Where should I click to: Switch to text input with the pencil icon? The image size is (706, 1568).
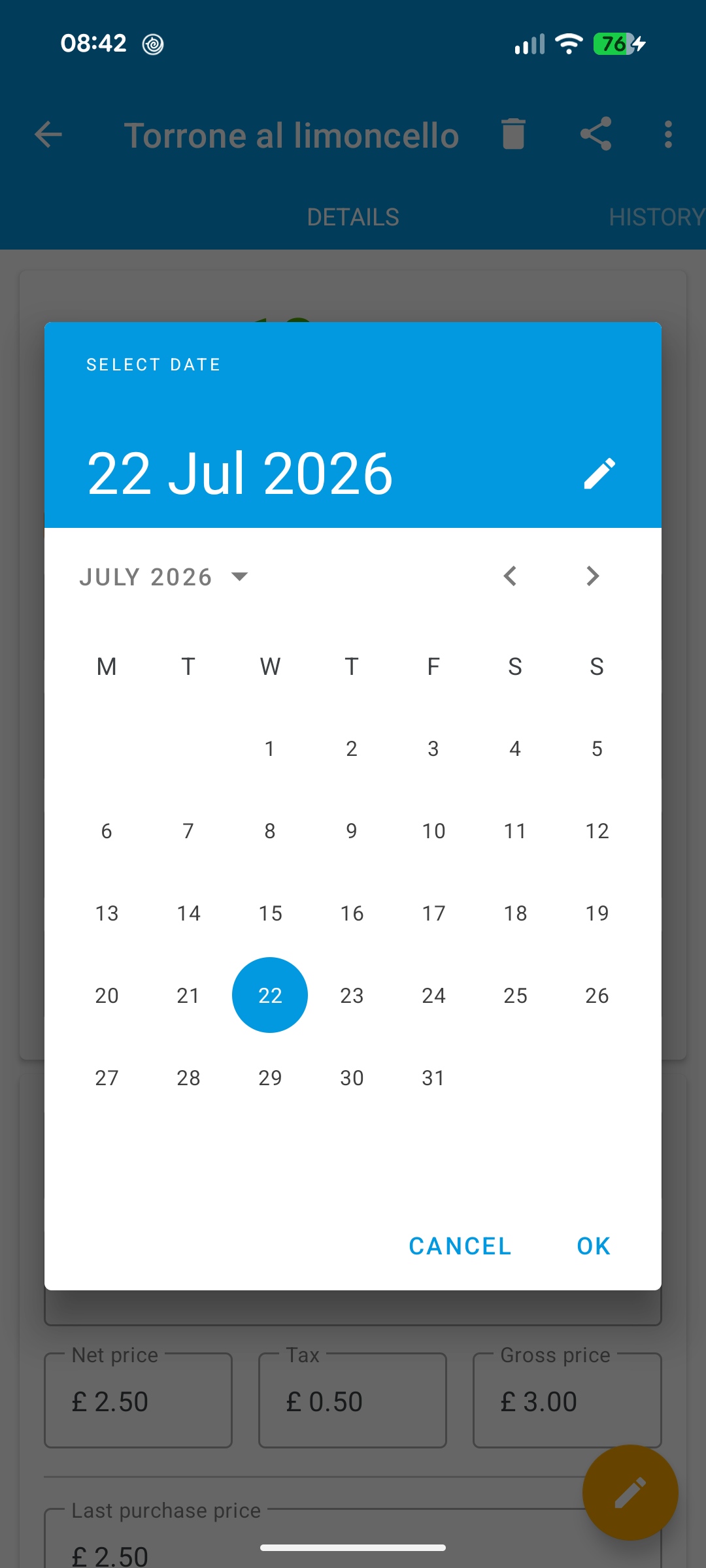[x=599, y=473]
